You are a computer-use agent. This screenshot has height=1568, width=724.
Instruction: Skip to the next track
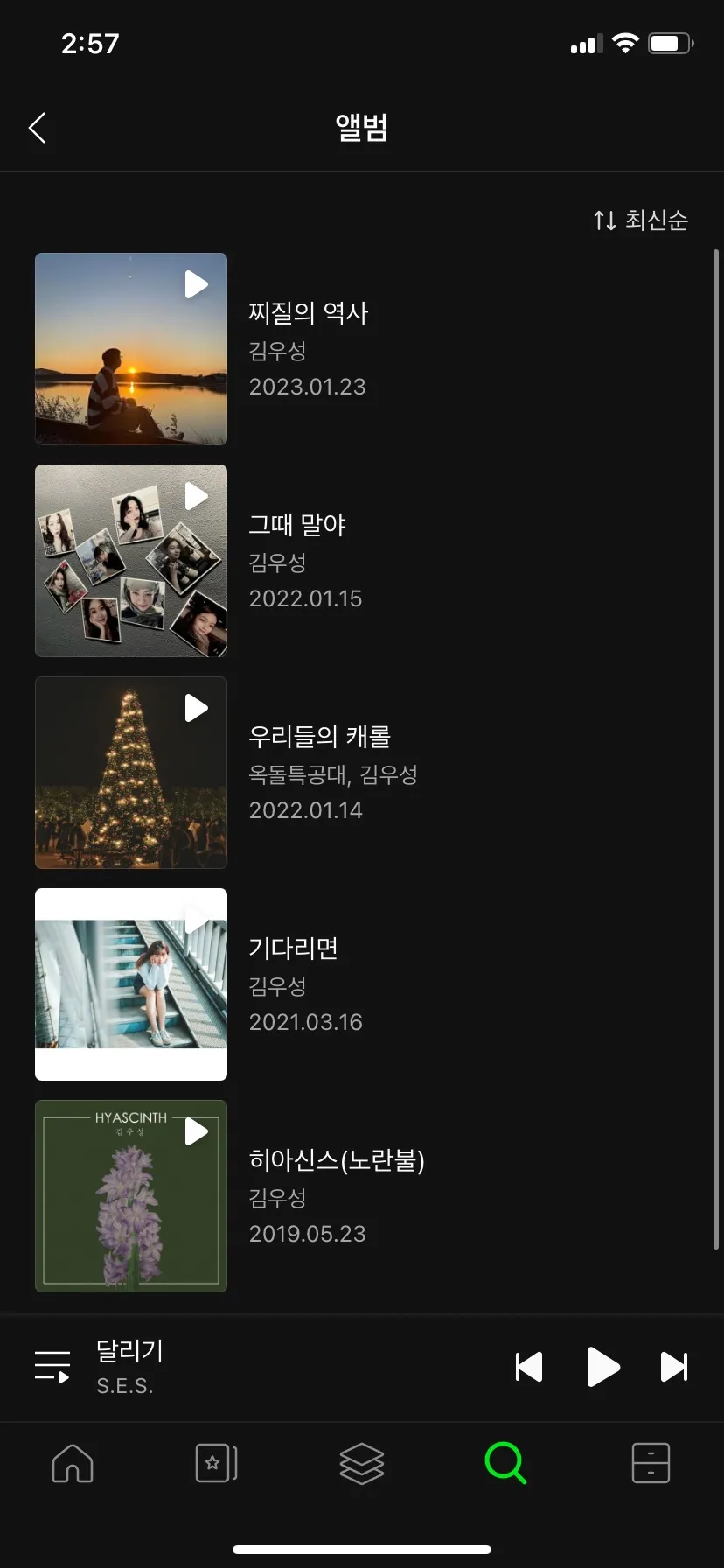click(672, 1368)
